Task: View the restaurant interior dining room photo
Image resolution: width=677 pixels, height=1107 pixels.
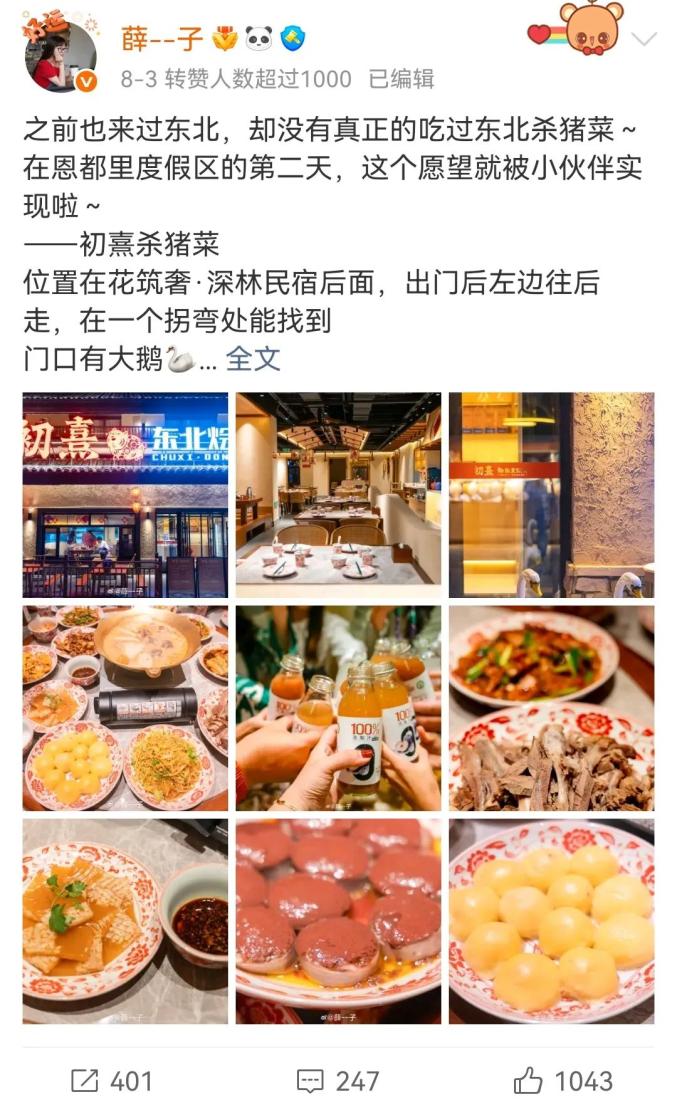Action: (338, 495)
